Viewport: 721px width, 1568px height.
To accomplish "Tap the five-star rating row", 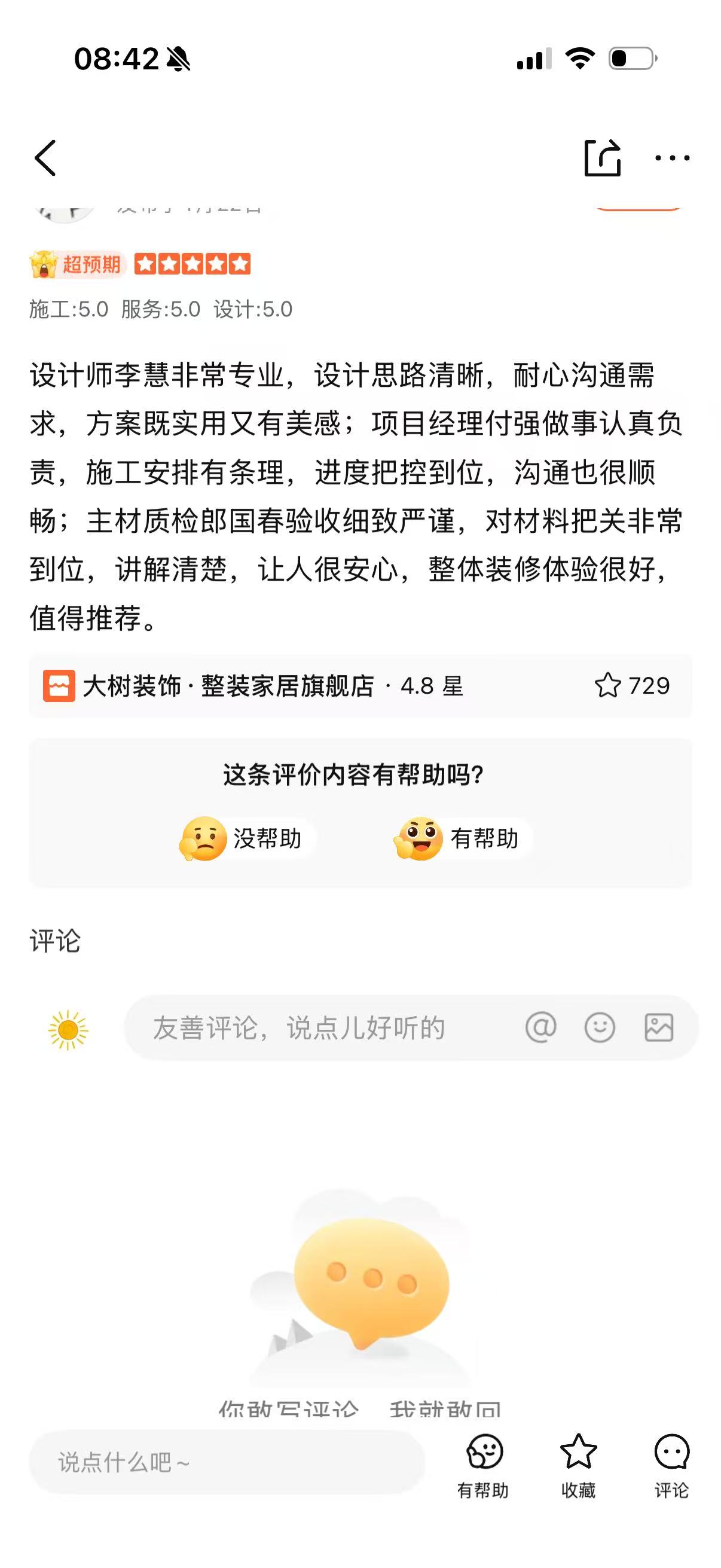I will pyautogui.click(x=194, y=265).
